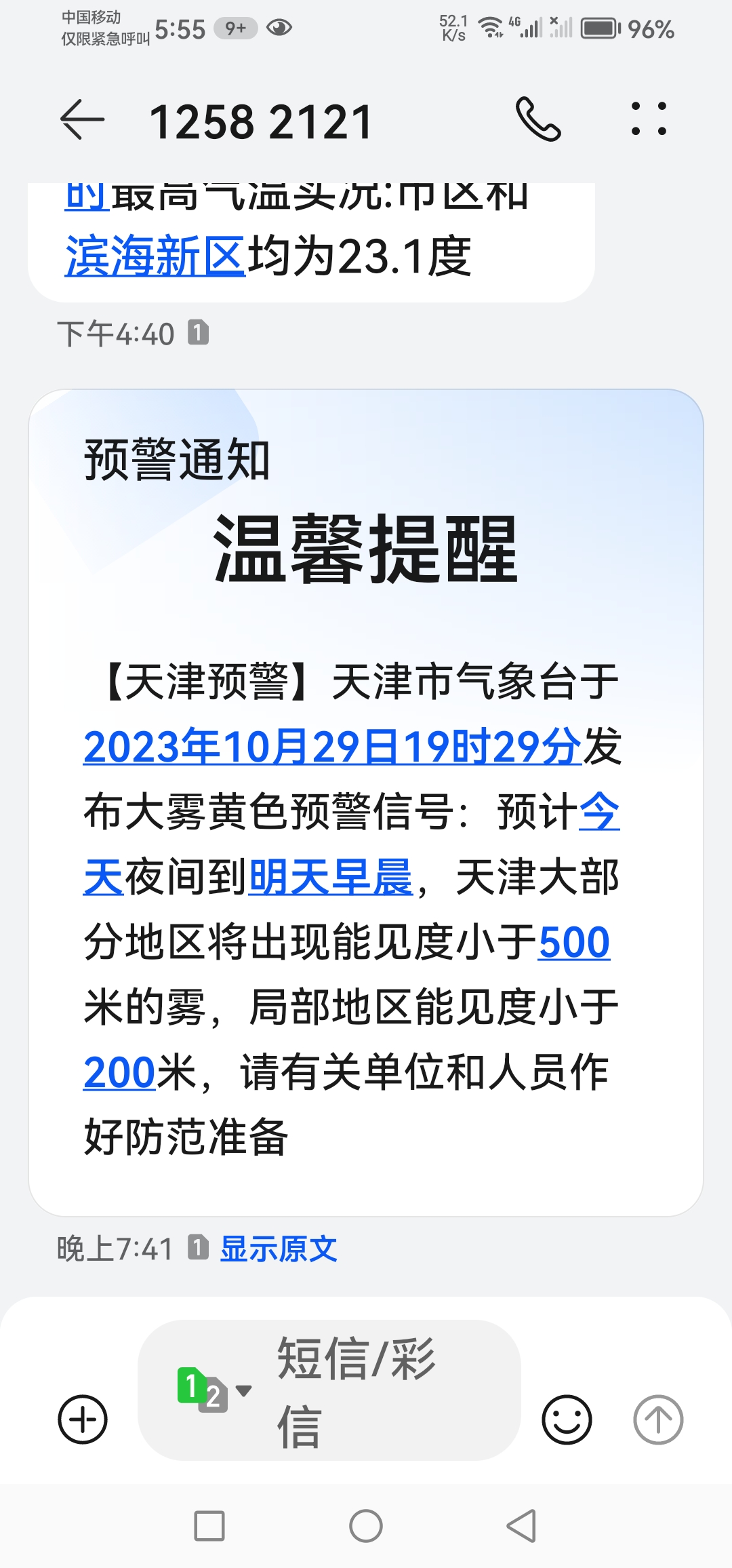This screenshot has width=732, height=1568.
Task: Open the emoji picker
Action: [x=567, y=1419]
